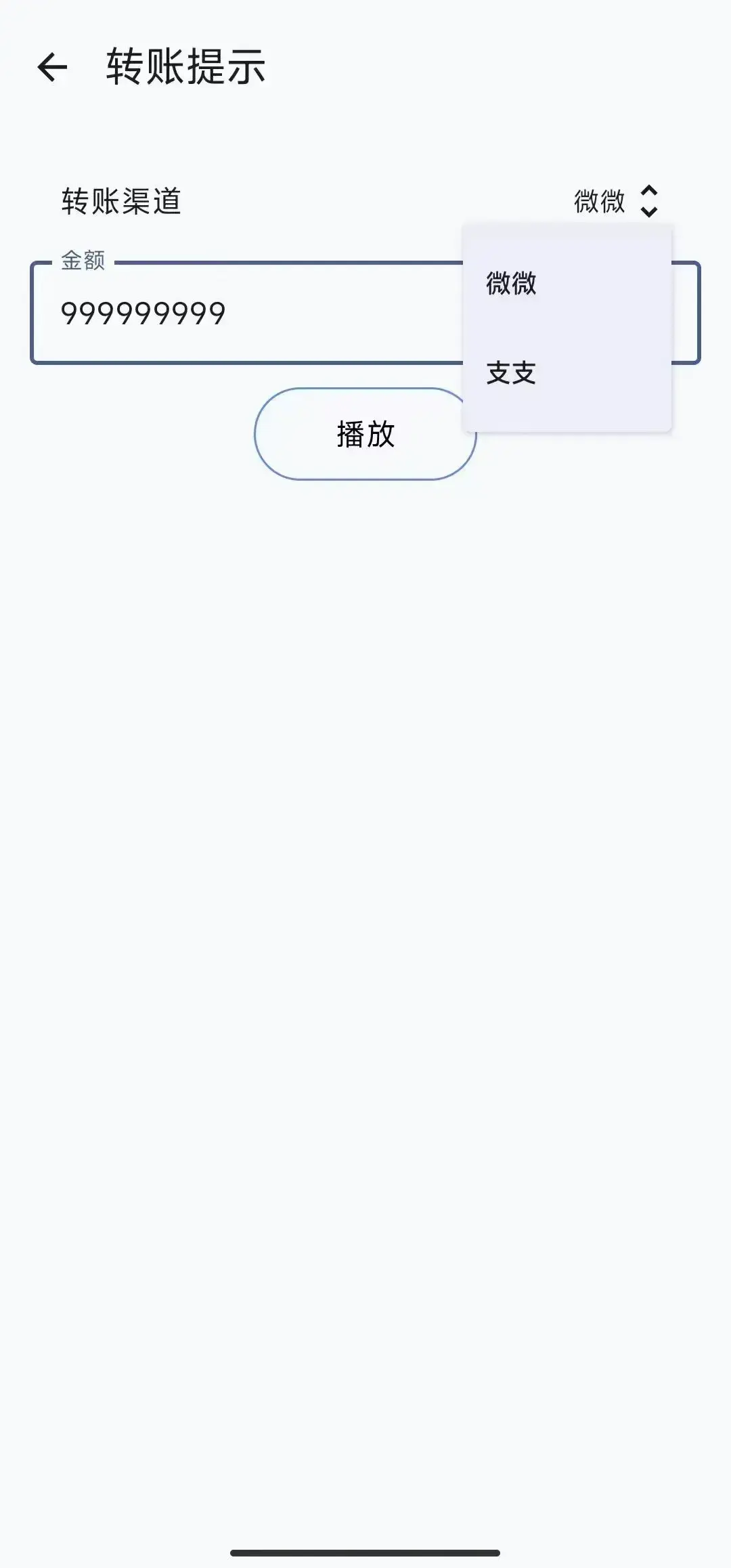Screen dimensions: 731x1568
Task: Click the amount value 999999999
Action: tap(143, 313)
